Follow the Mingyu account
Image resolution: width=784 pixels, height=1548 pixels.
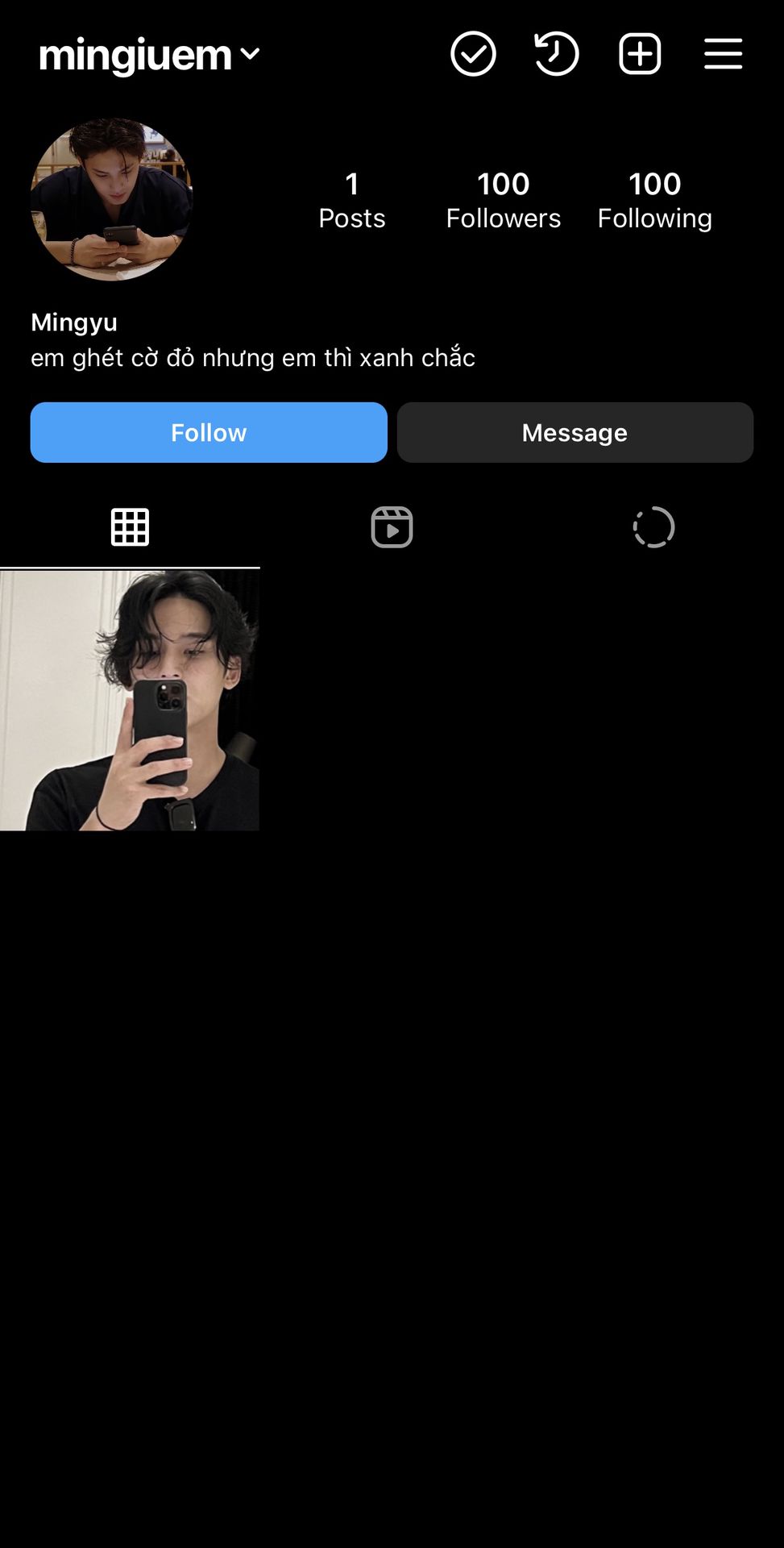click(x=209, y=432)
